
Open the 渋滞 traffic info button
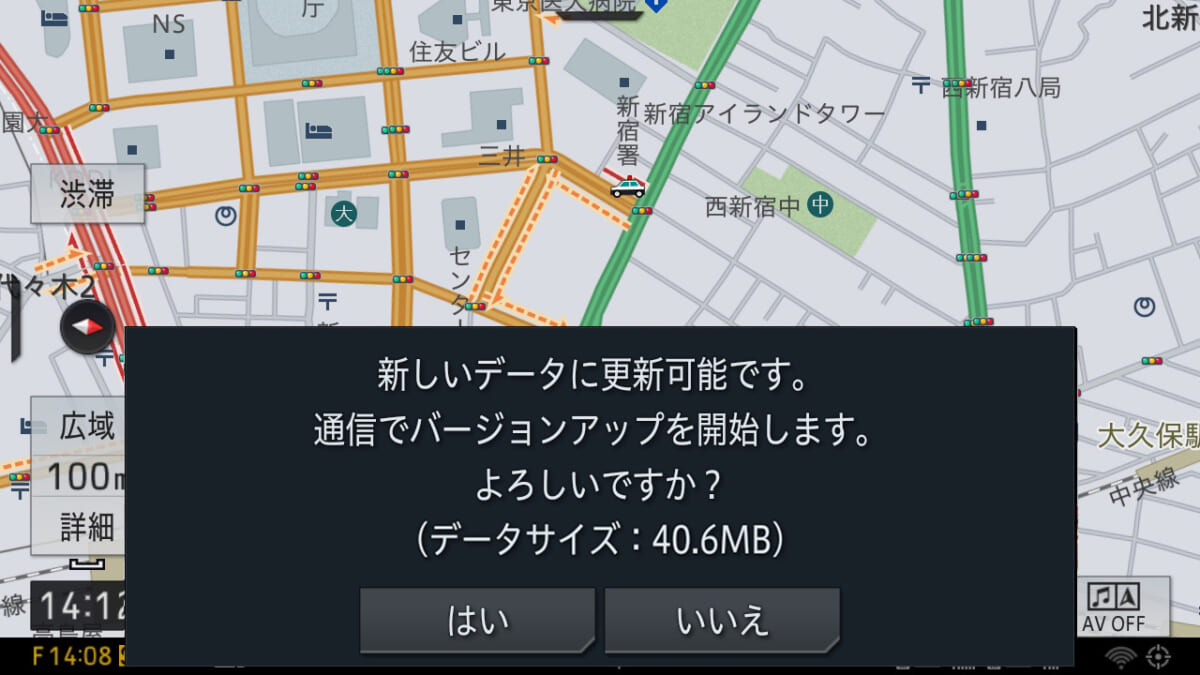tap(87, 194)
